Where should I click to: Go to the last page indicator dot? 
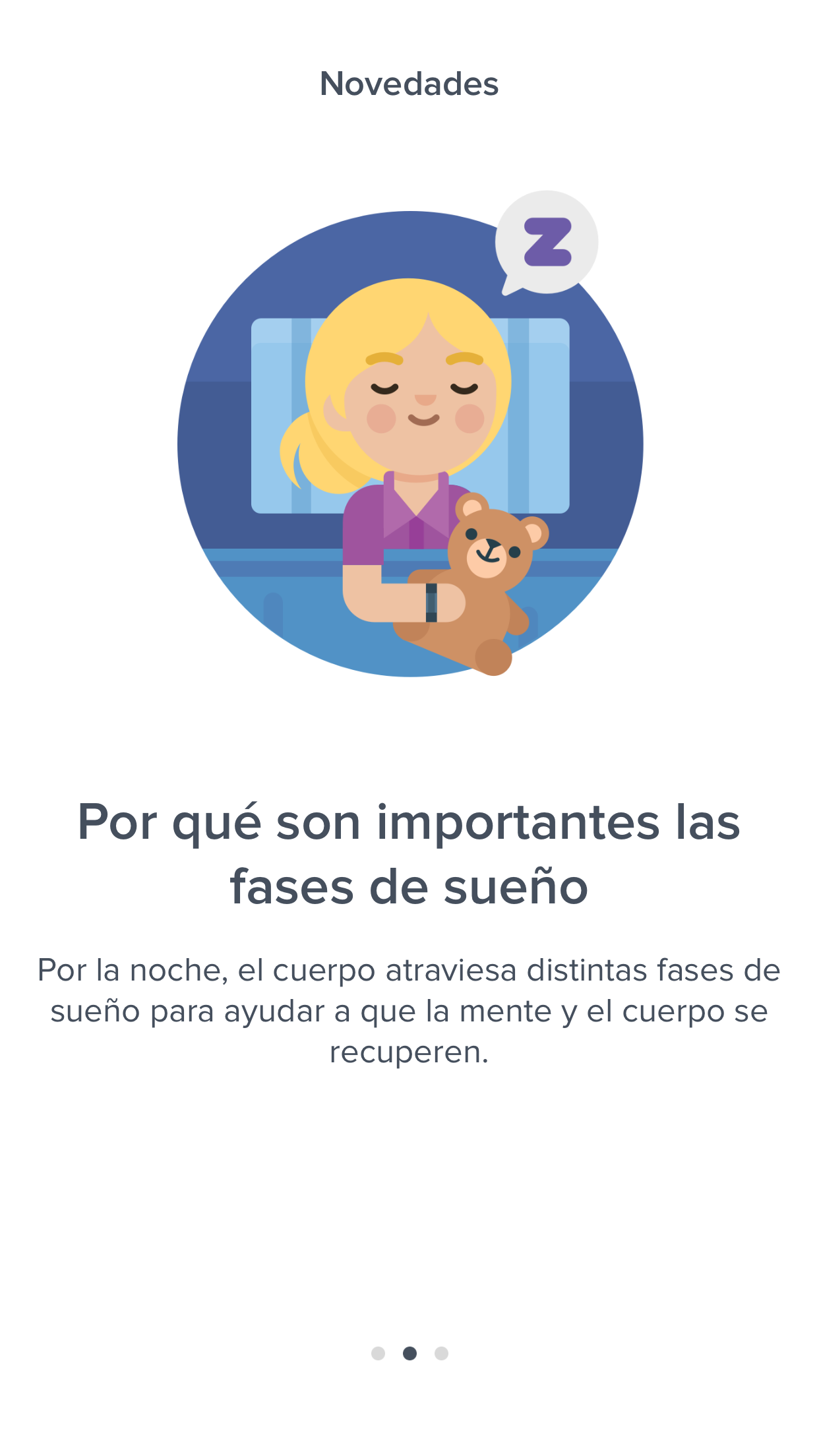[441, 1353]
